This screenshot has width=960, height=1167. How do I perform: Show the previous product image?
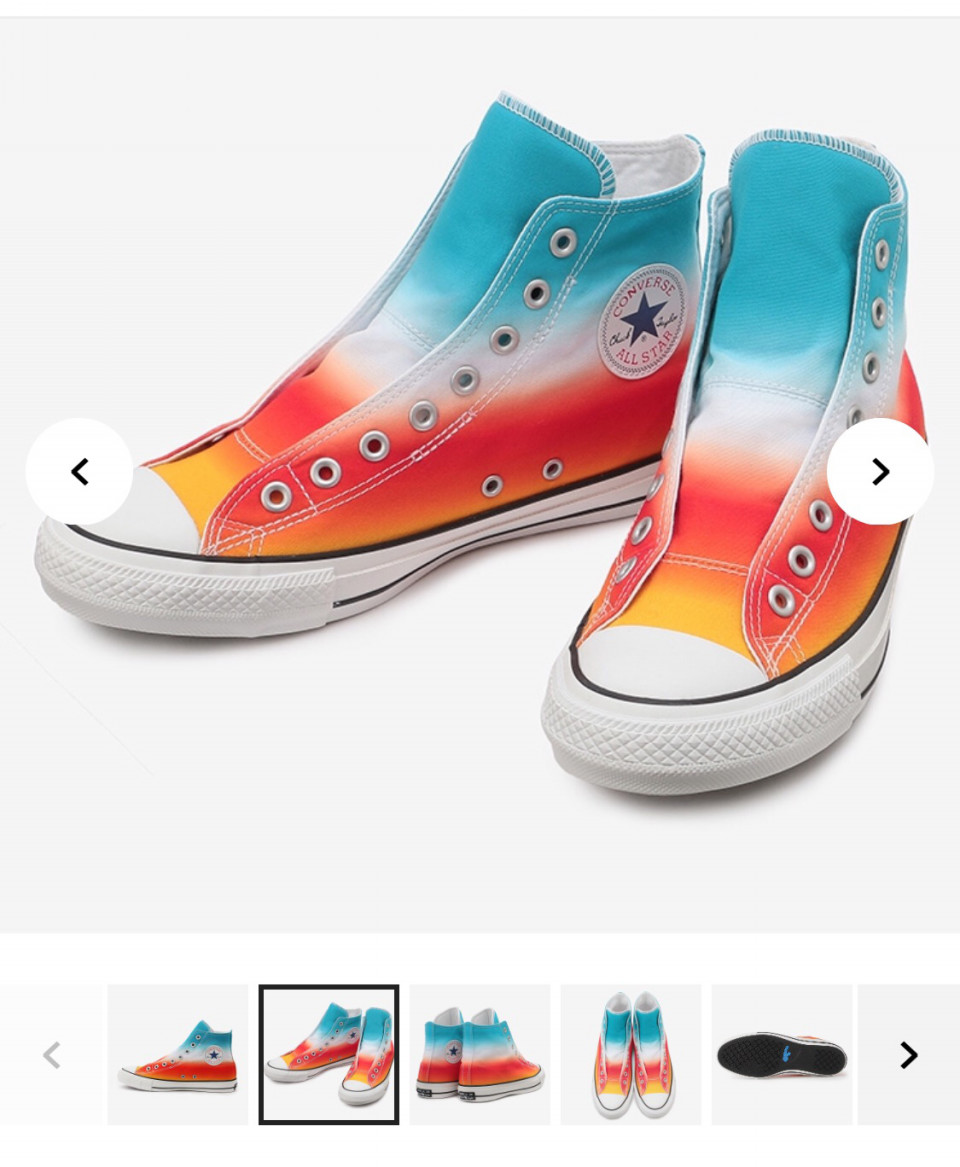click(79, 472)
